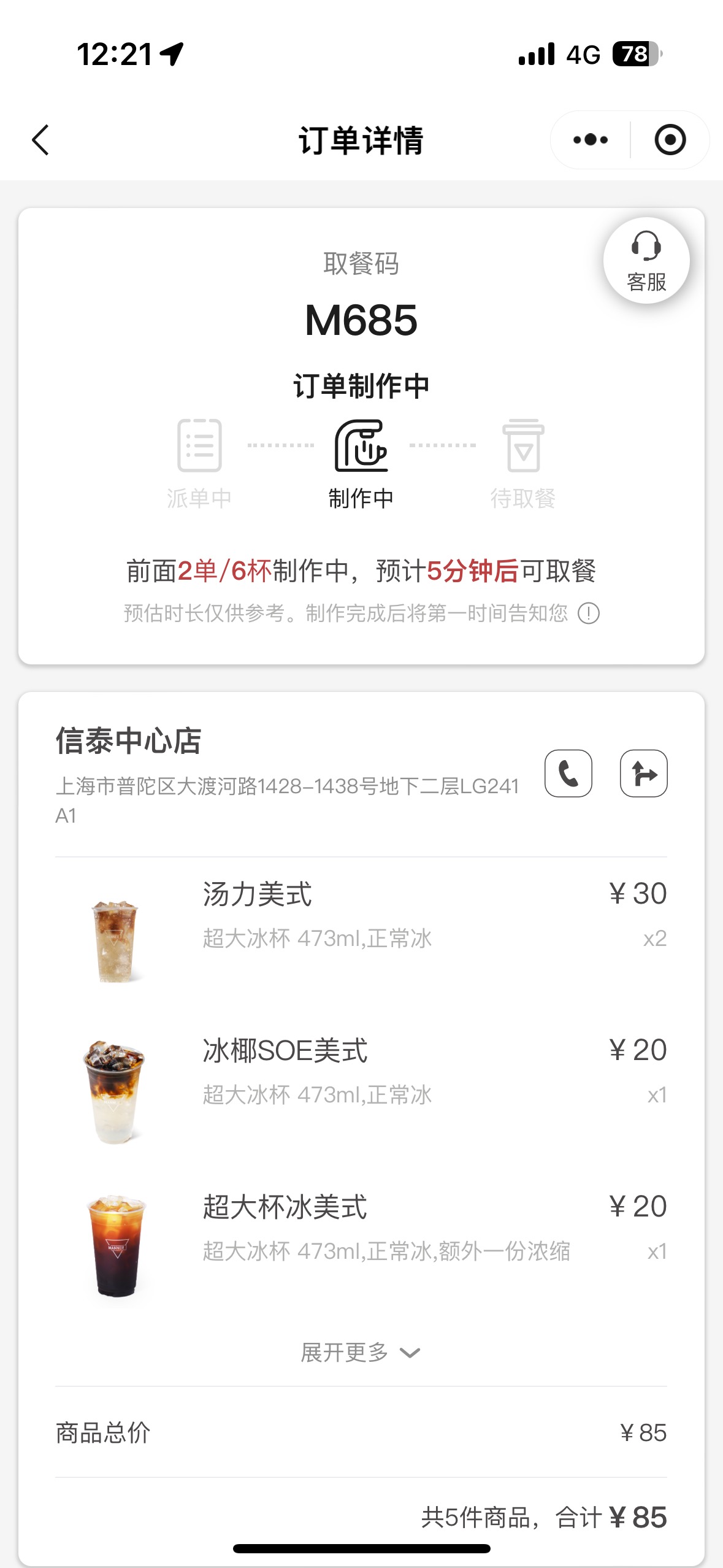Screen dimensions: 723x1568
Task: Close the mini program with the circle button
Action: point(670,140)
